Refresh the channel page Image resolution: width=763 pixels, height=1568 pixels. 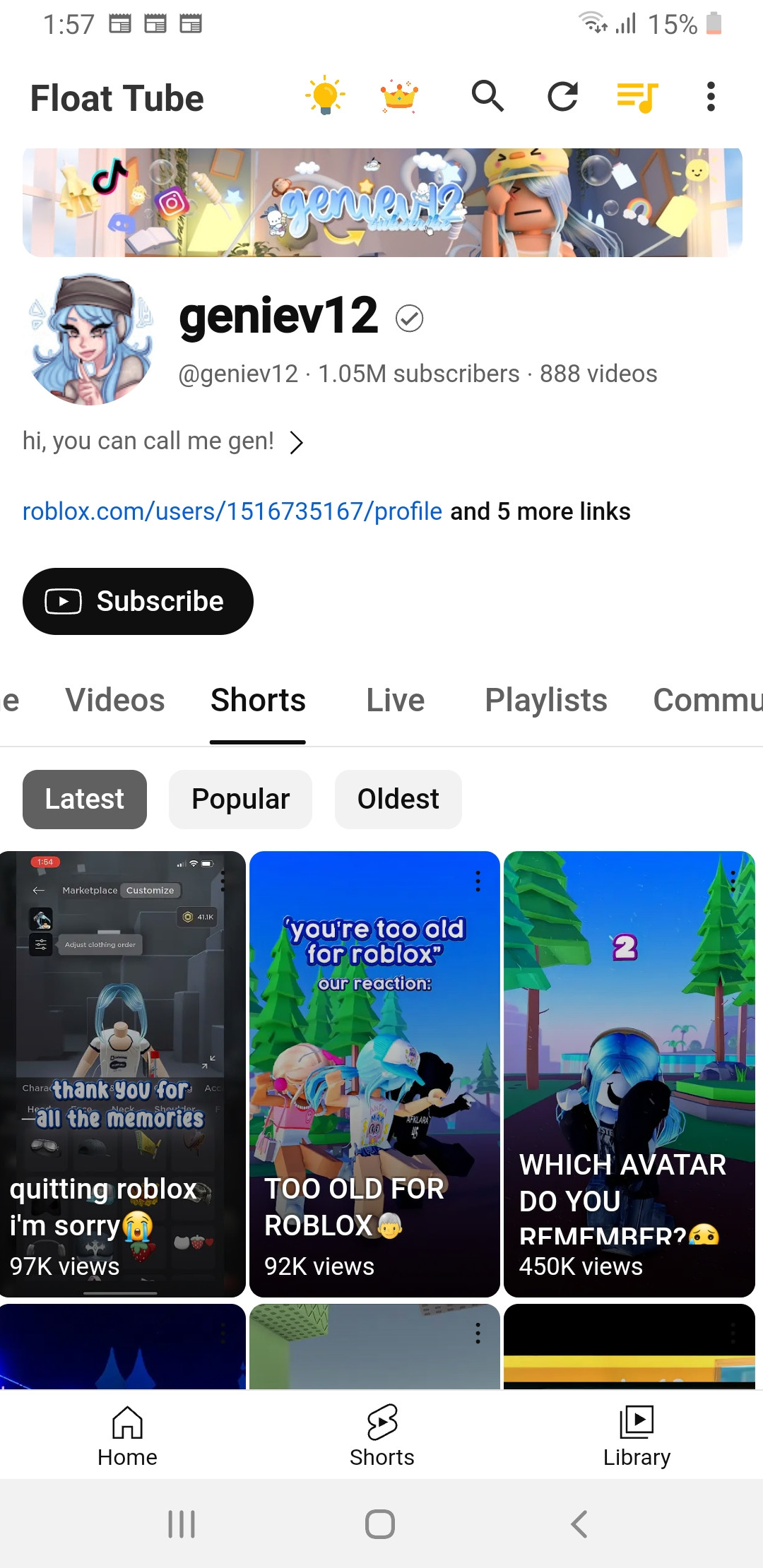pos(562,96)
